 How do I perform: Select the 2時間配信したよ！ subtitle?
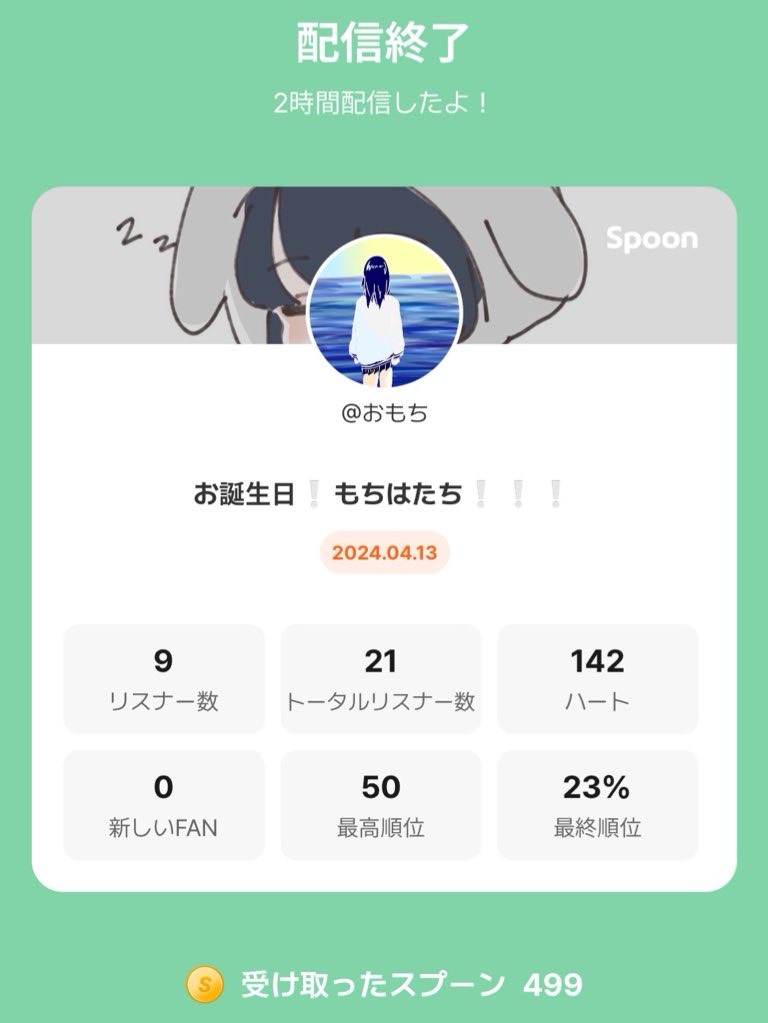tap(384, 99)
